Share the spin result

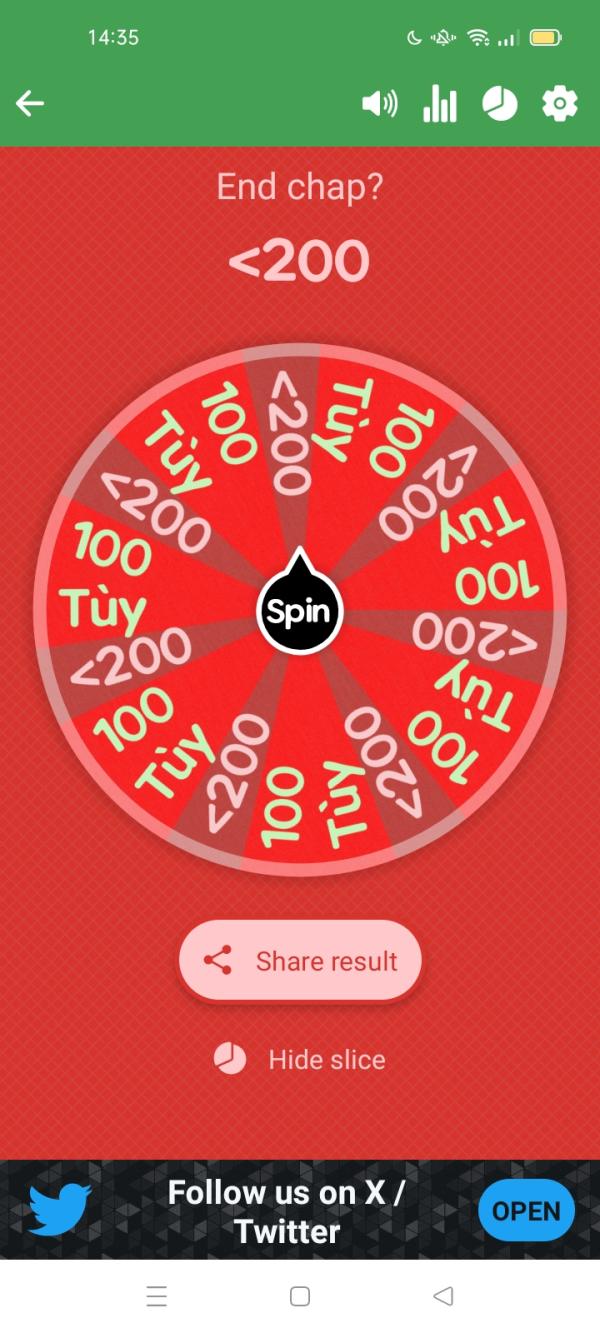pyautogui.click(x=300, y=961)
